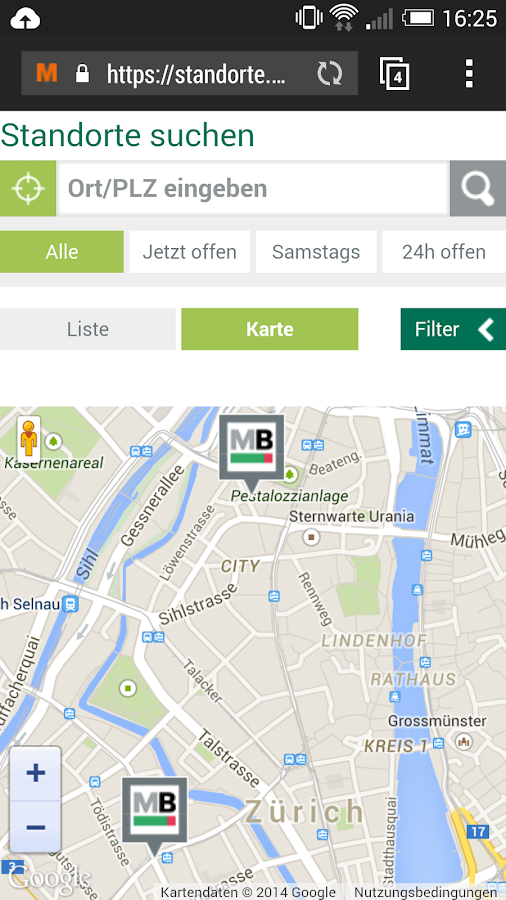This screenshot has width=506, height=900.
Task: Open the browser overflow menu
Action: [x=469, y=73]
